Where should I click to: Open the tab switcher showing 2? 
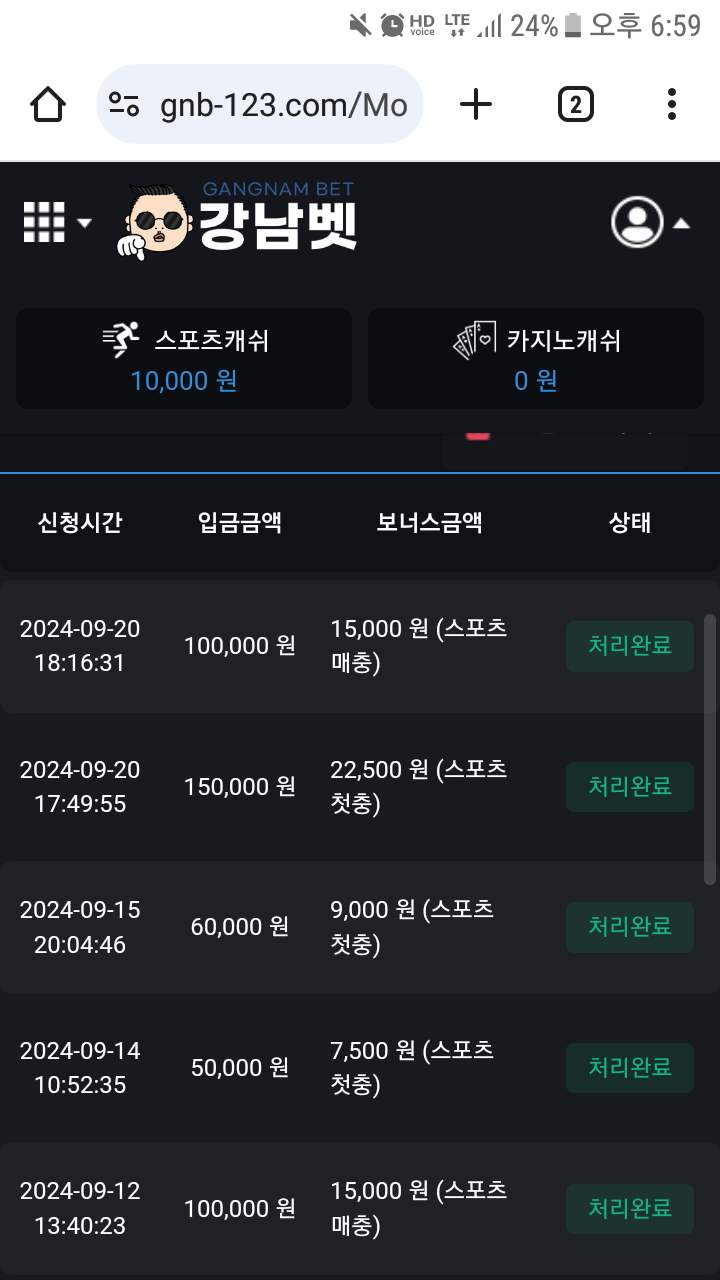pos(575,104)
